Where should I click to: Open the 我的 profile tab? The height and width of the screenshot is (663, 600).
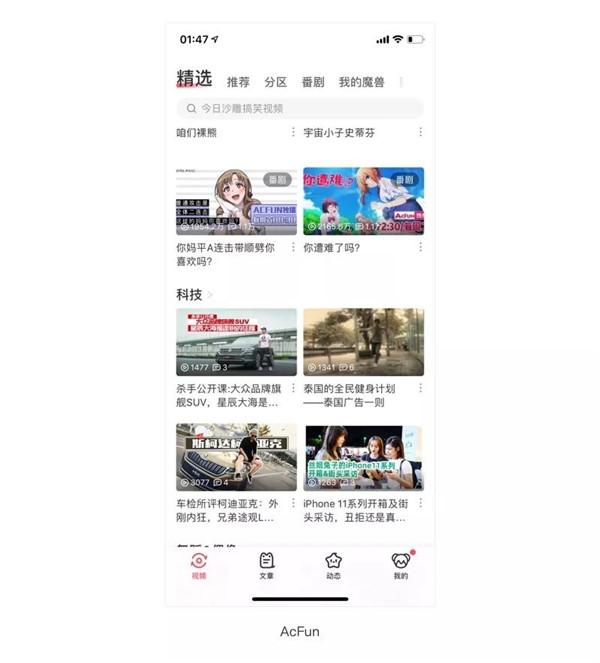tap(400, 566)
